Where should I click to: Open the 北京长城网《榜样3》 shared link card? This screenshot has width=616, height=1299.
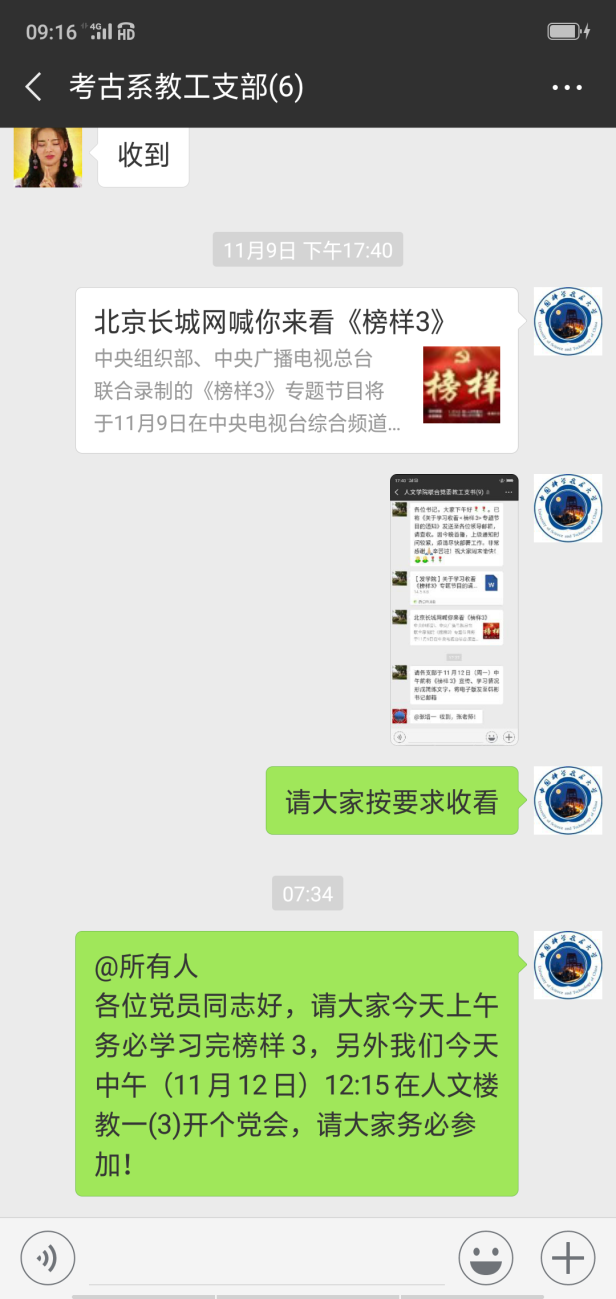pyautogui.click(x=297, y=370)
